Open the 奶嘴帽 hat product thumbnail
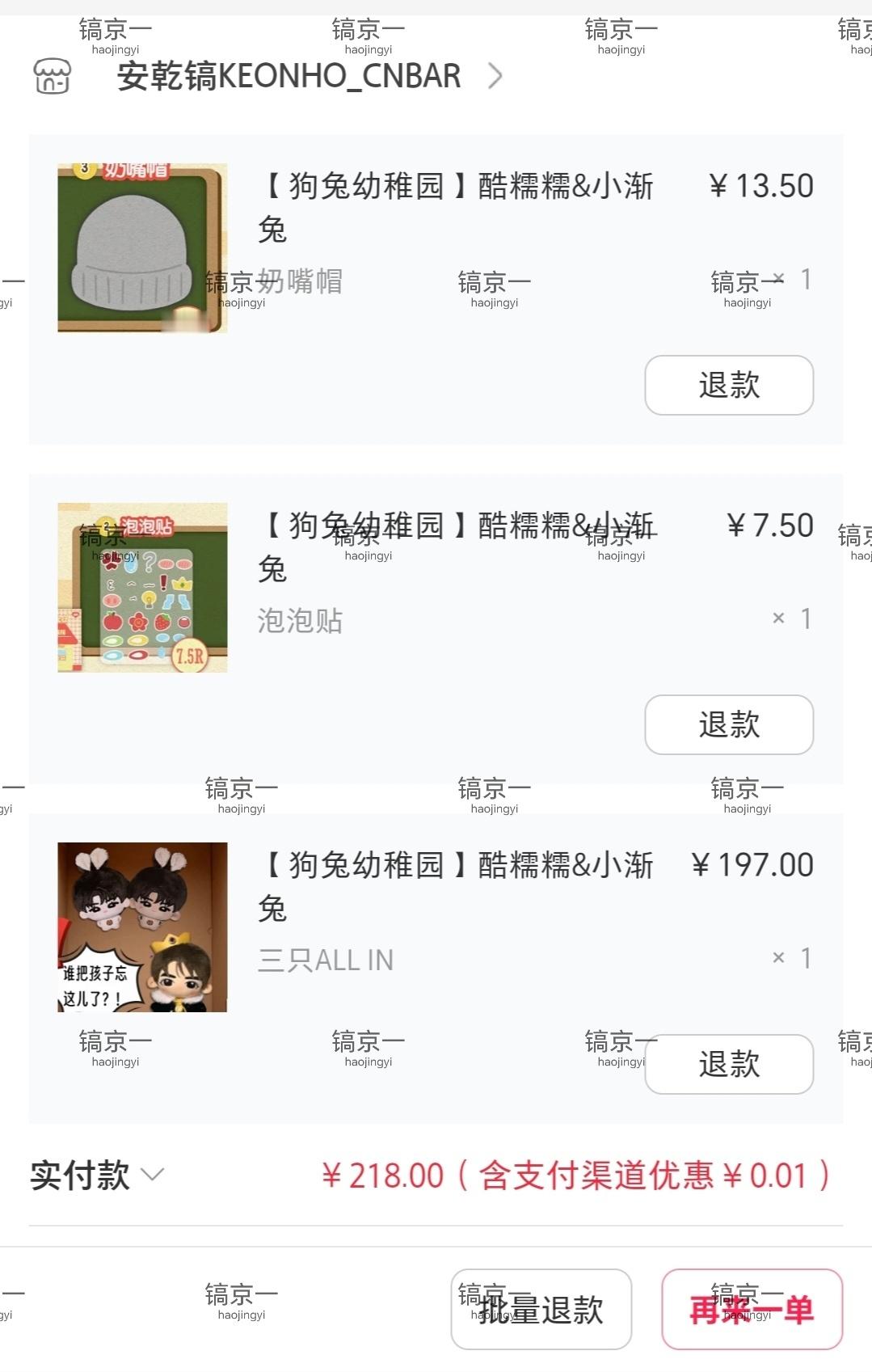 (x=141, y=247)
